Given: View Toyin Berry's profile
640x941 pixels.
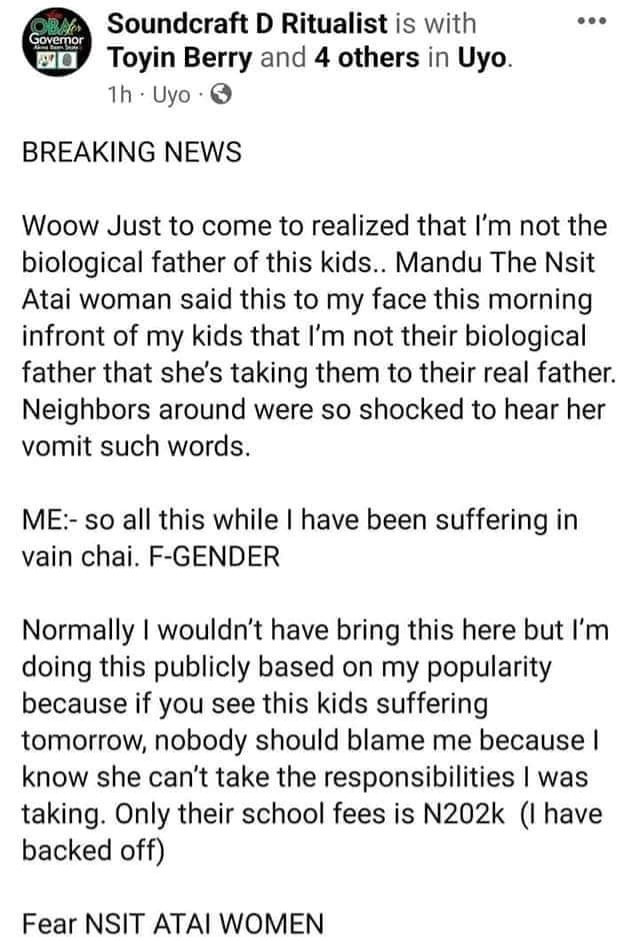Looking at the screenshot, I should click(179, 57).
